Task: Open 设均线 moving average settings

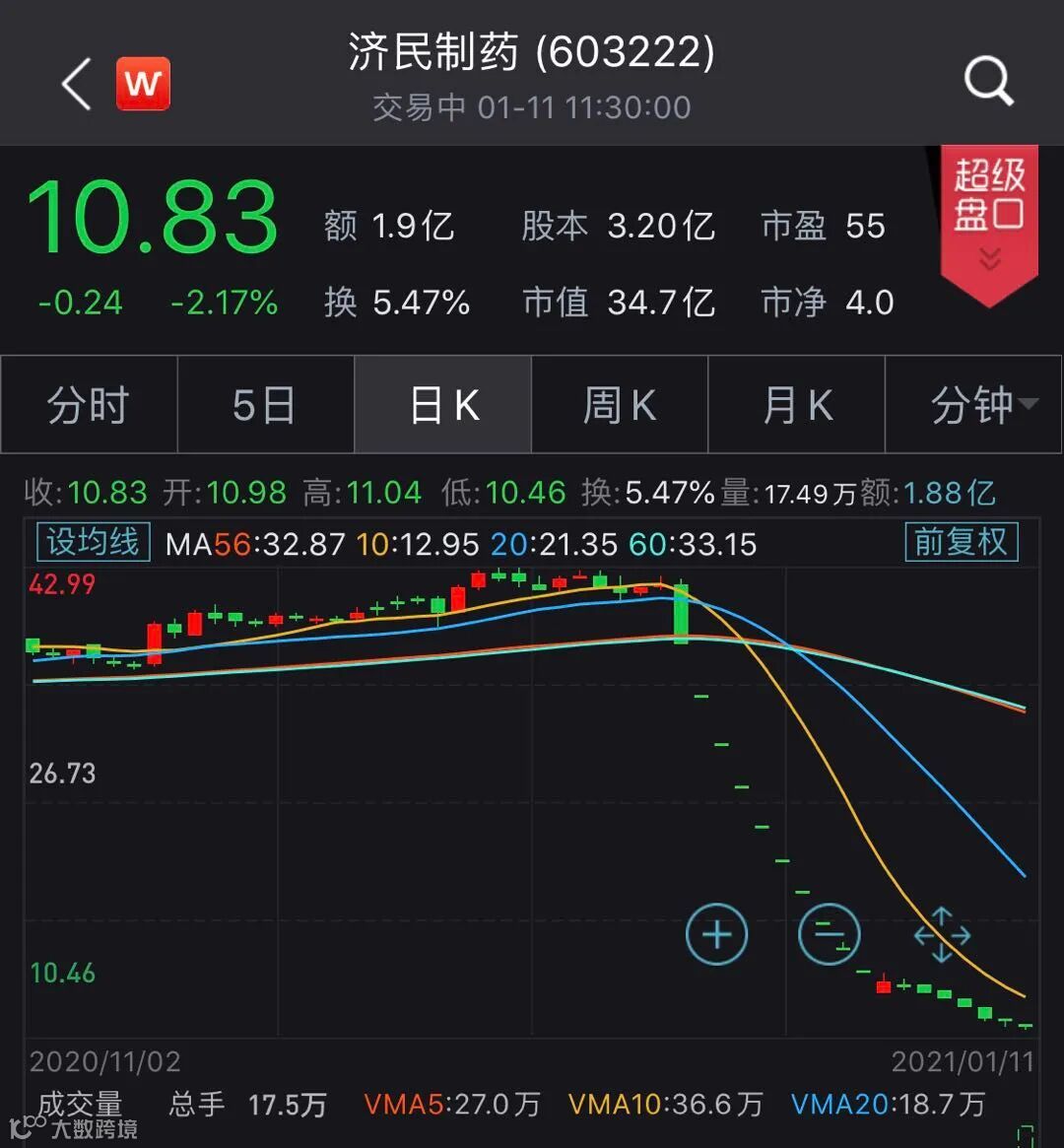Action: [94, 542]
